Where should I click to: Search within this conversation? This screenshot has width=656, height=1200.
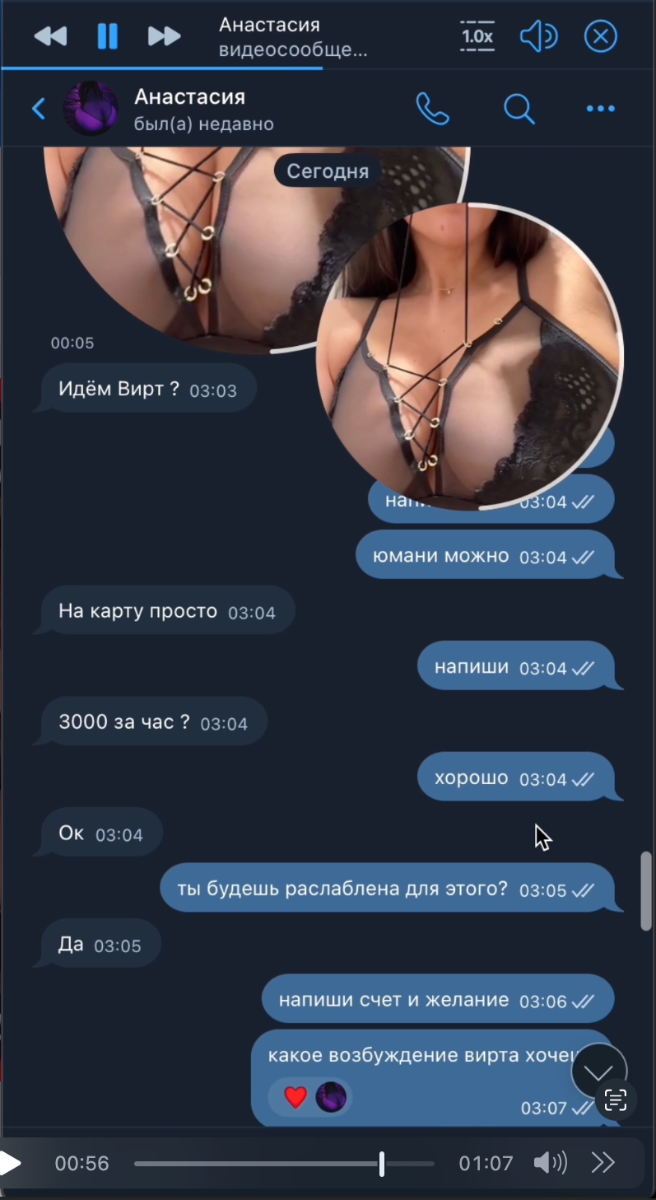click(519, 109)
